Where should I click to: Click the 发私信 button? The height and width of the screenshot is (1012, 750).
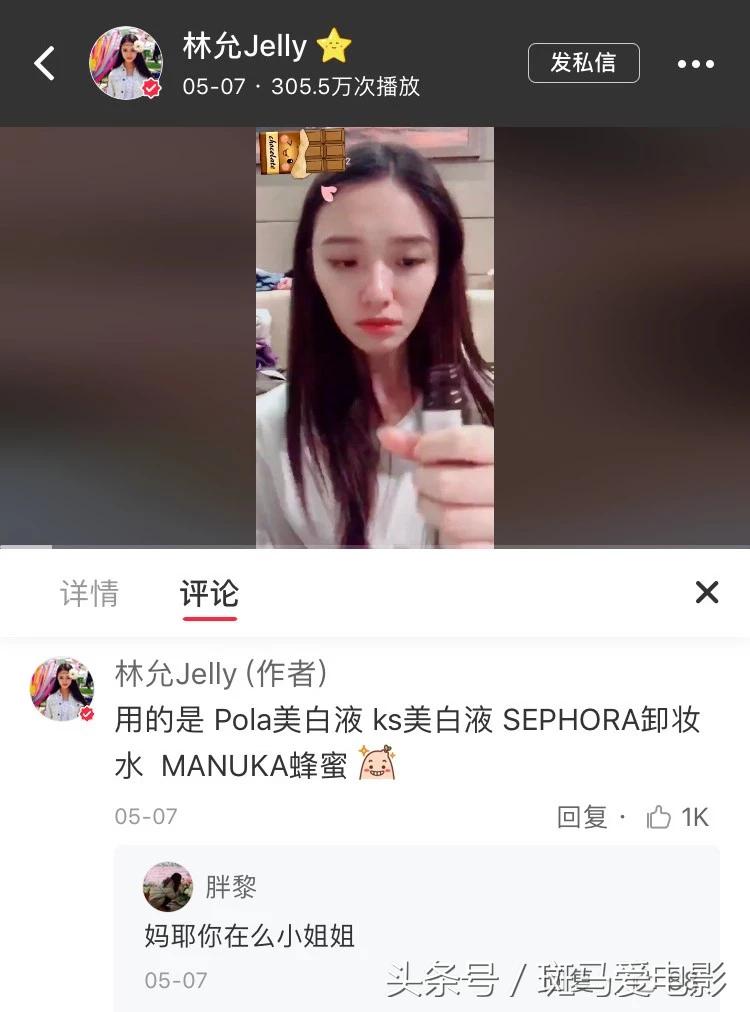(x=583, y=62)
